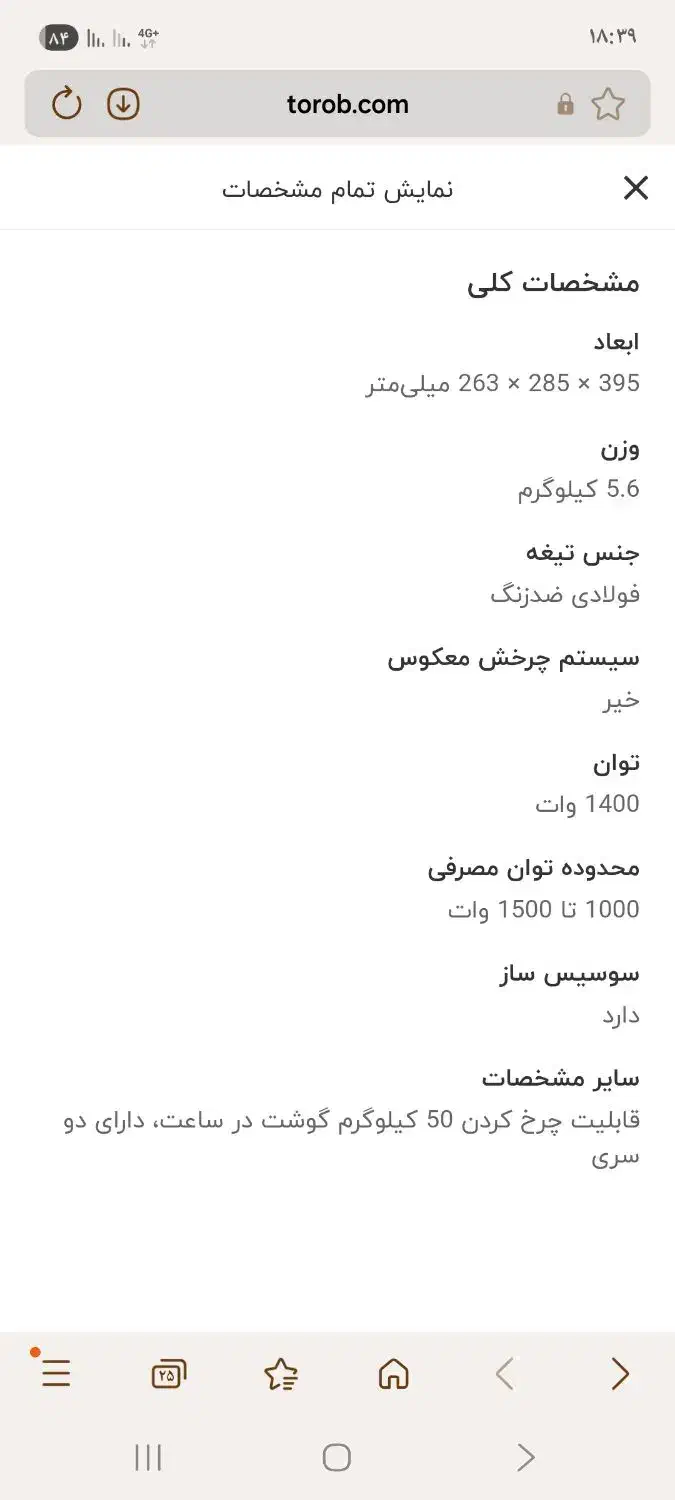This screenshot has width=675, height=1500.
Task: Open the tabs switcher showing 25 tabs
Action: click(169, 1375)
